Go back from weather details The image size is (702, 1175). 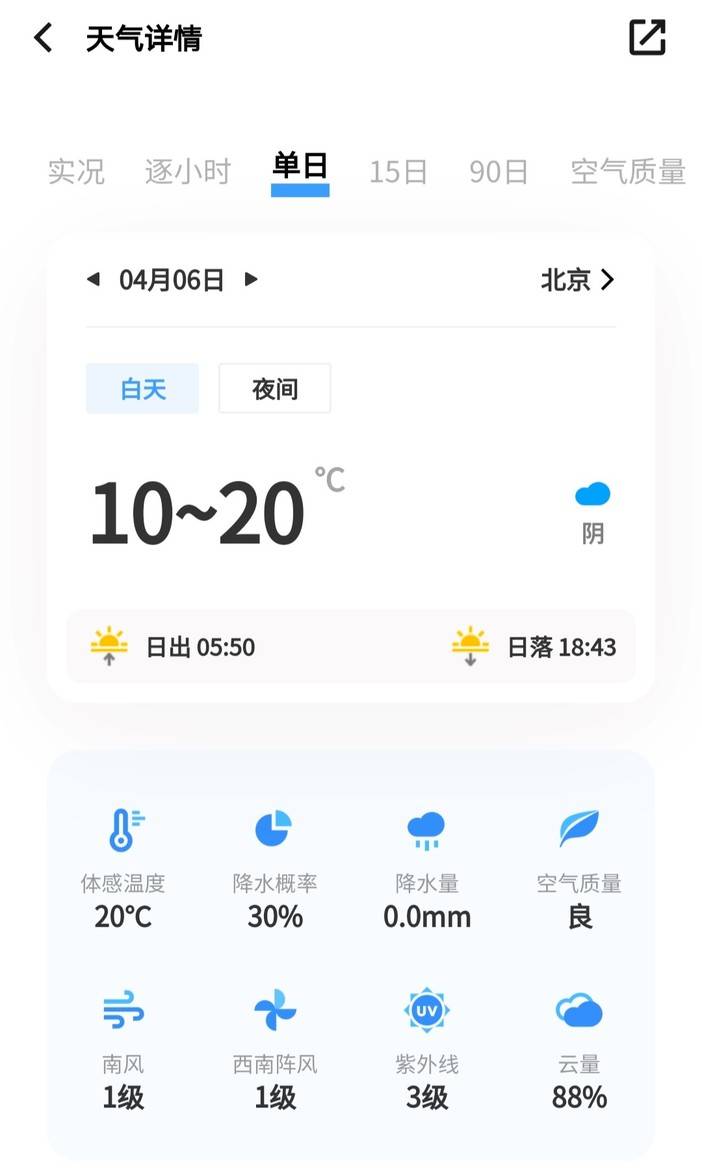(x=43, y=37)
